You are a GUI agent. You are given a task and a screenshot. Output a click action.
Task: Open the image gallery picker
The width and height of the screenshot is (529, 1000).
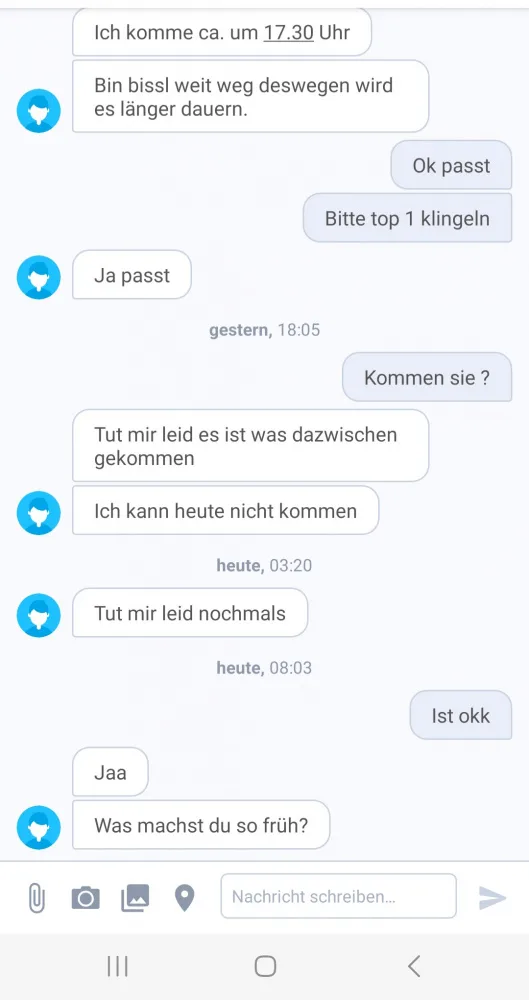click(x=135, y=898)
